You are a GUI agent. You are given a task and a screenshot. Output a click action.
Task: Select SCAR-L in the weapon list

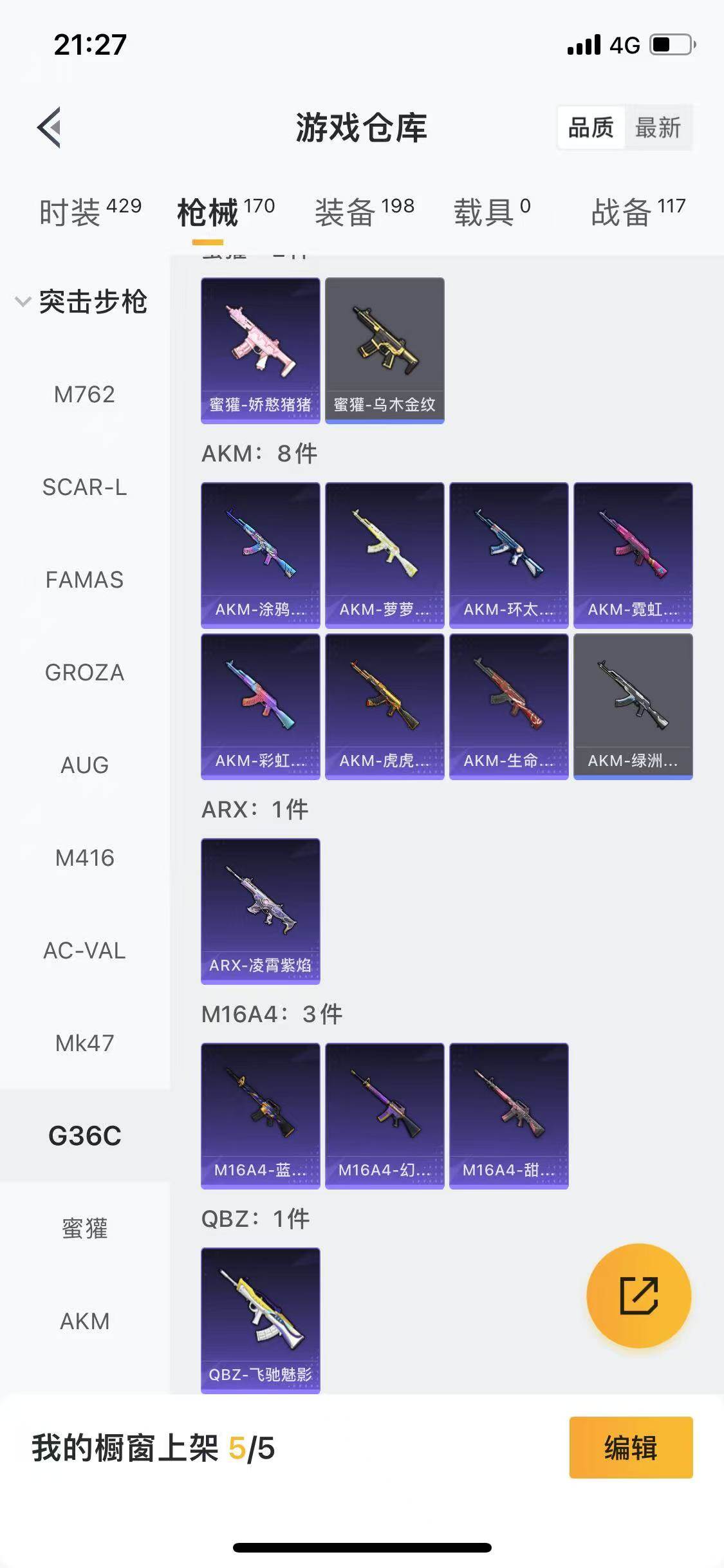pyautogui.click(x=84, y=487)
